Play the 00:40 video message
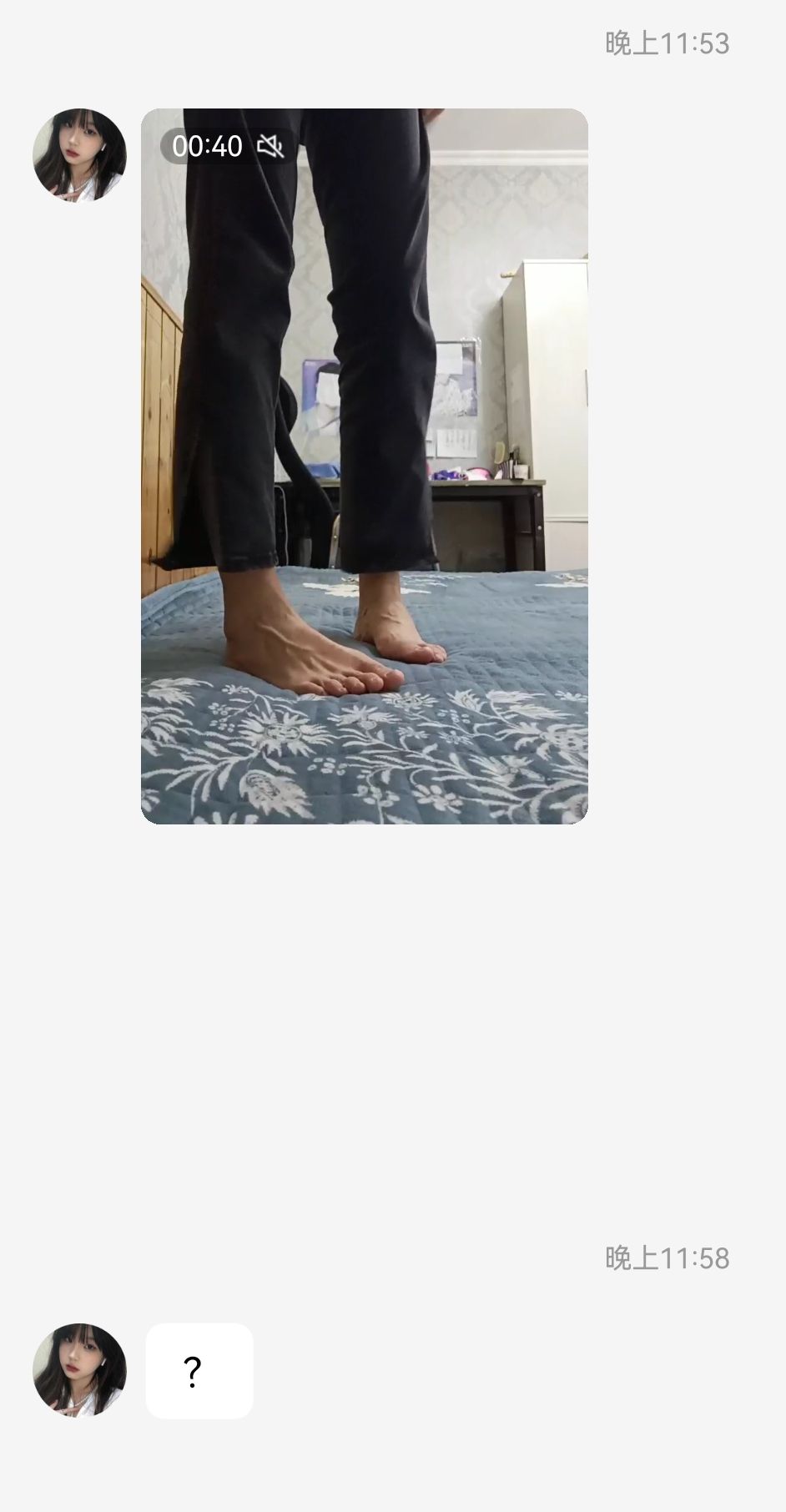The height and width of the screenshot is (1512, 786). pyautogui.click(x=364, y=466)
